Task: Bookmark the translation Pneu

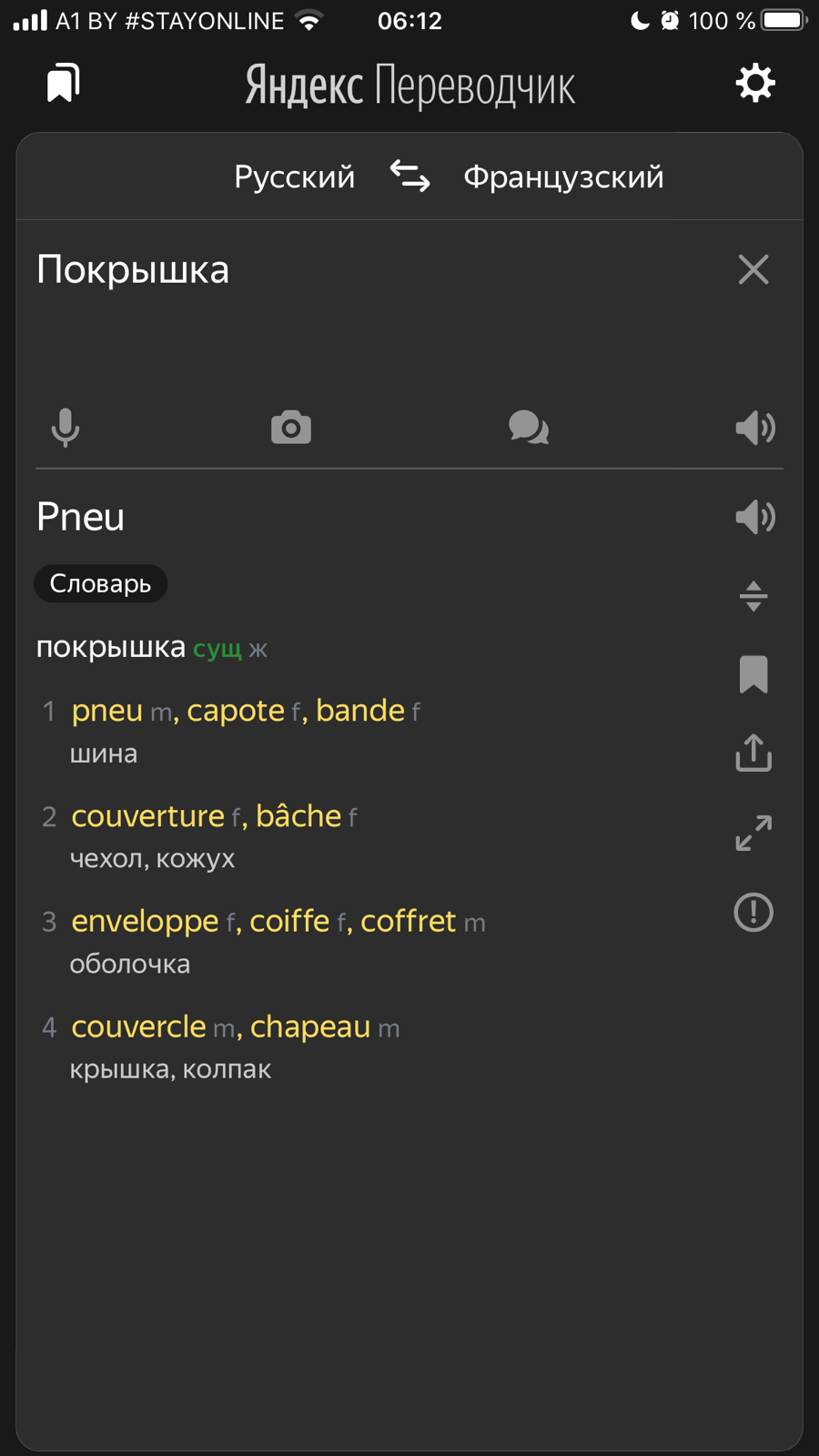Action: 753,674
